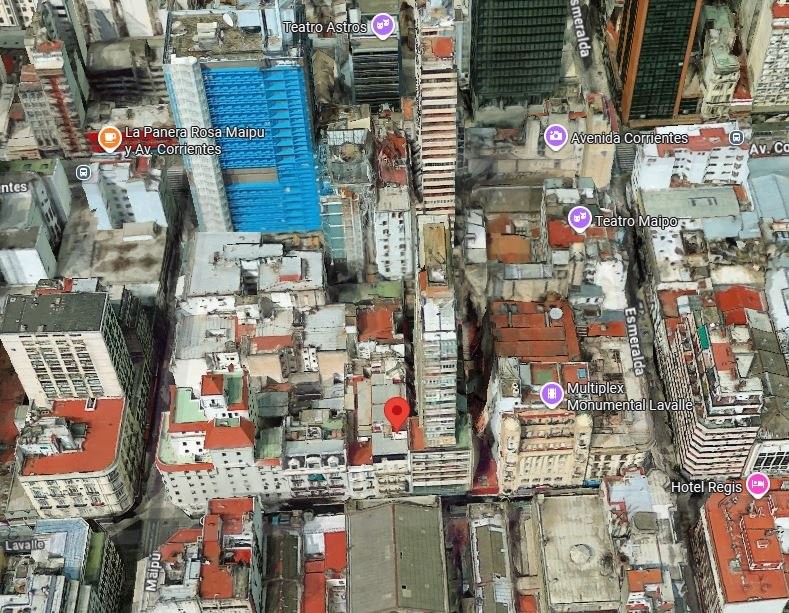This screenshot has width=789, height=613.
Task: Tap the Avenida Corrientes photo spot marker
Action: (556, 136)
